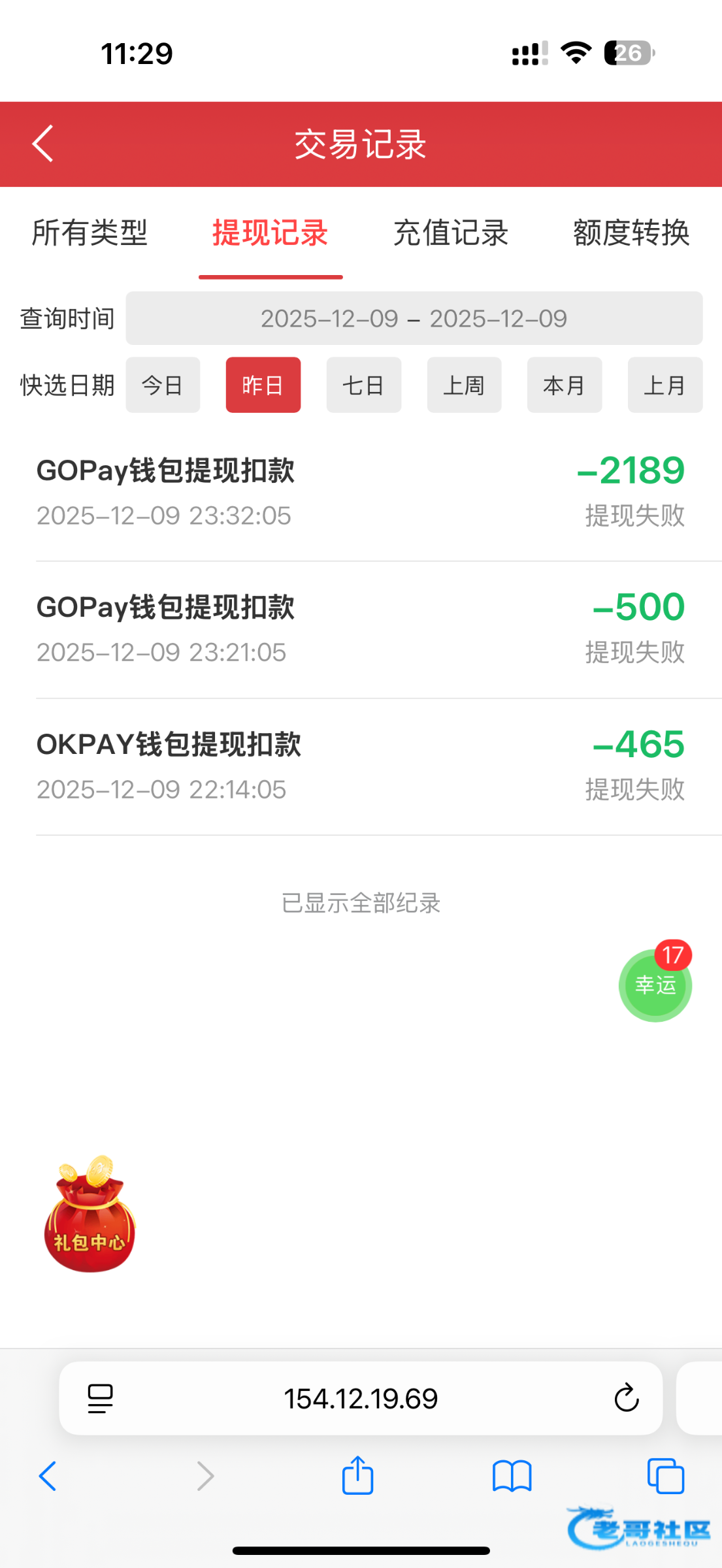This screenshot has width=722, height=1568.
Task: Show all open Safari tabs
Action: click(x=665, y=1476)
